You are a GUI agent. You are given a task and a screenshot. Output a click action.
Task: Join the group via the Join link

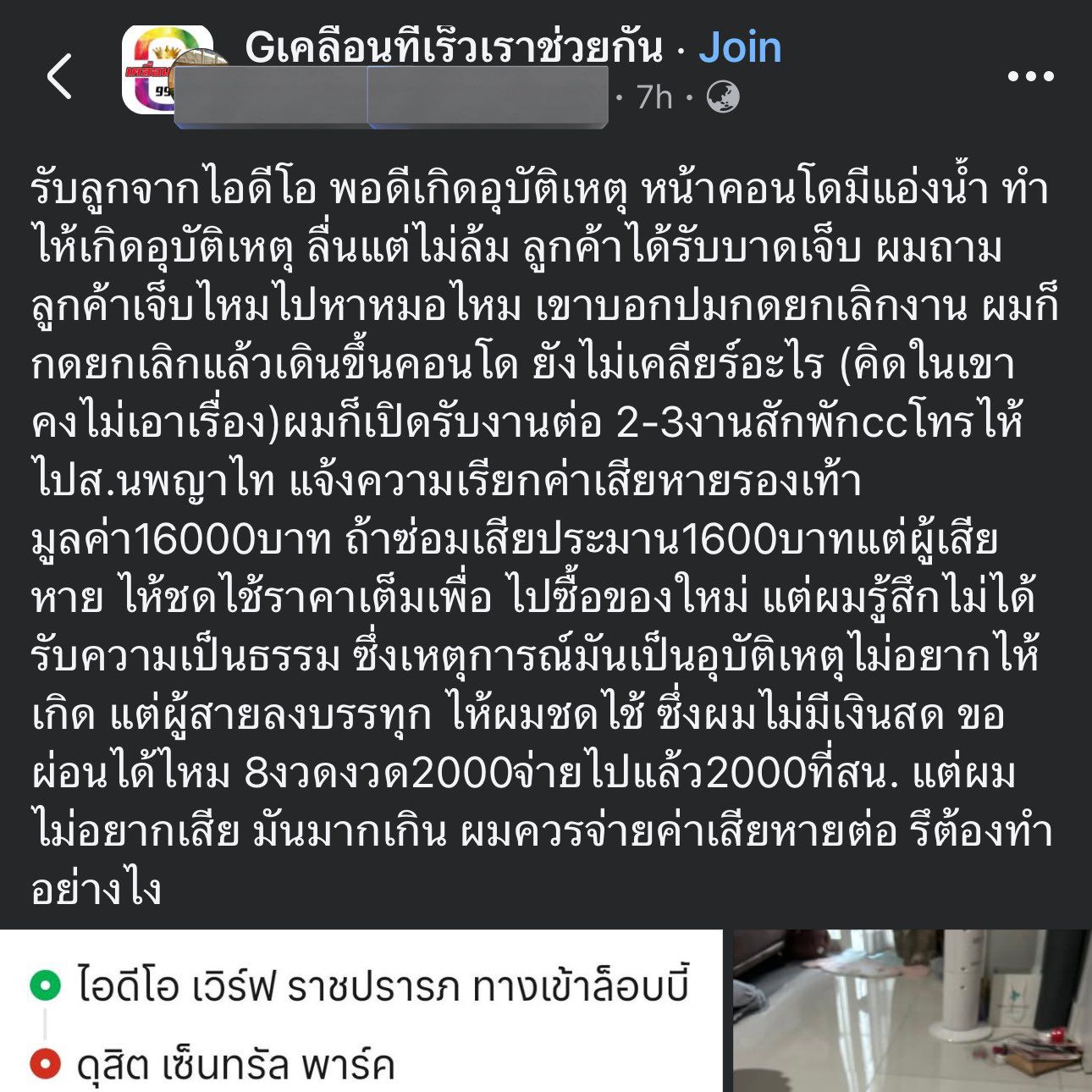coord(739,47)
